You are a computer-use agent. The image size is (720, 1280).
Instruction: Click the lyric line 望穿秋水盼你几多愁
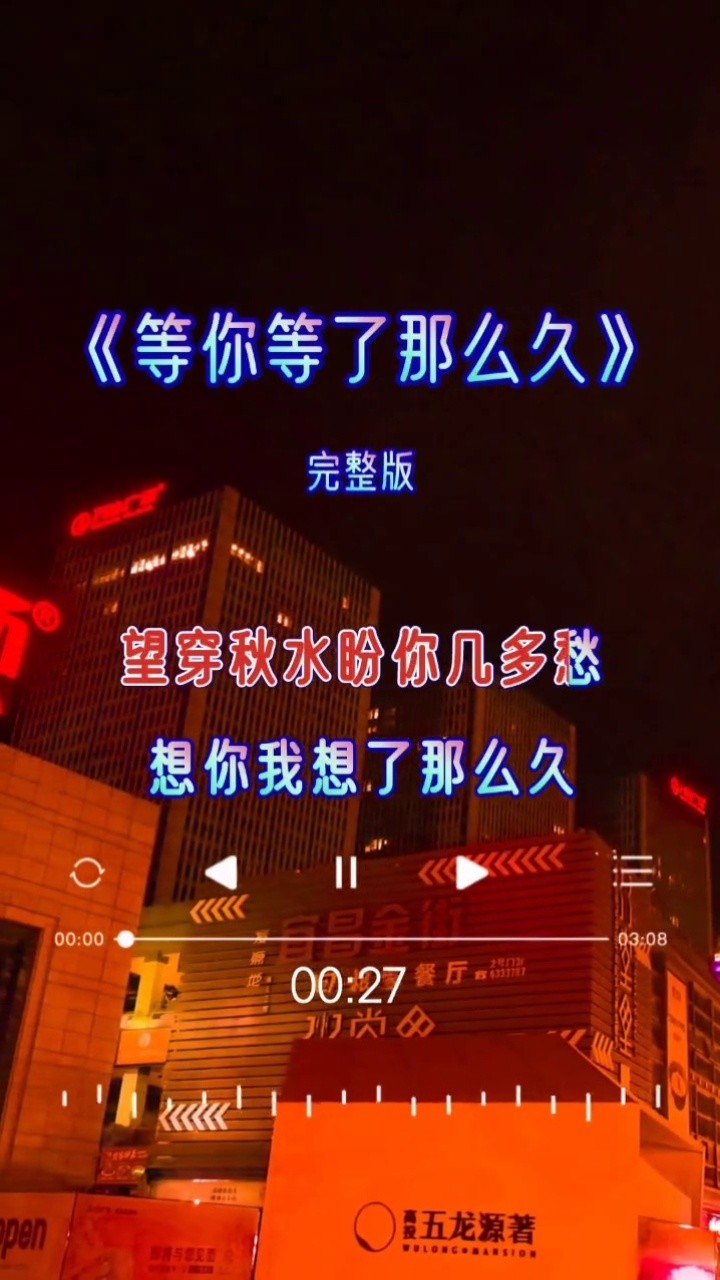pyautogui.click(x=360, y=660)
